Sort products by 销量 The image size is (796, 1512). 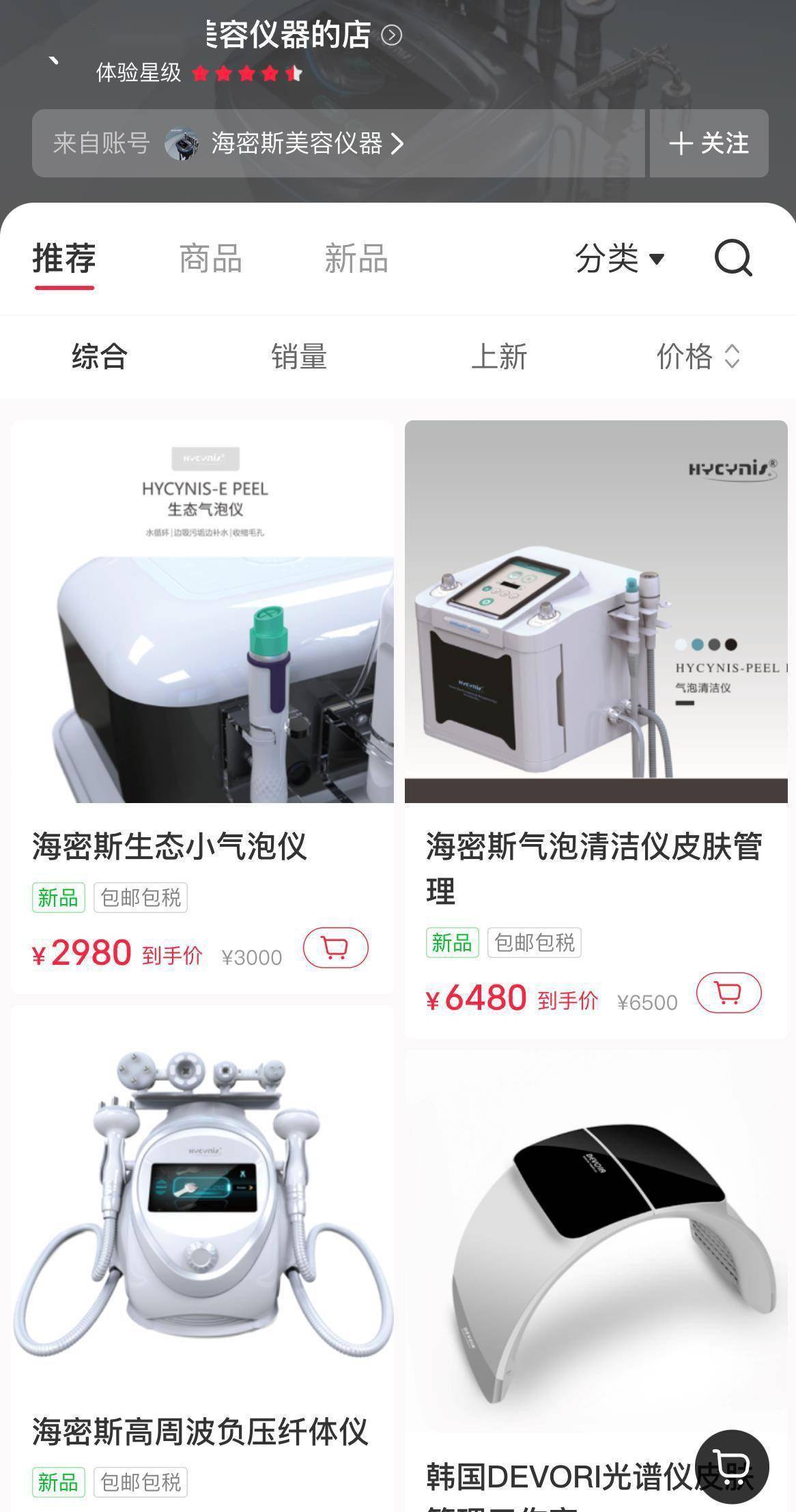tap(299, 356)
